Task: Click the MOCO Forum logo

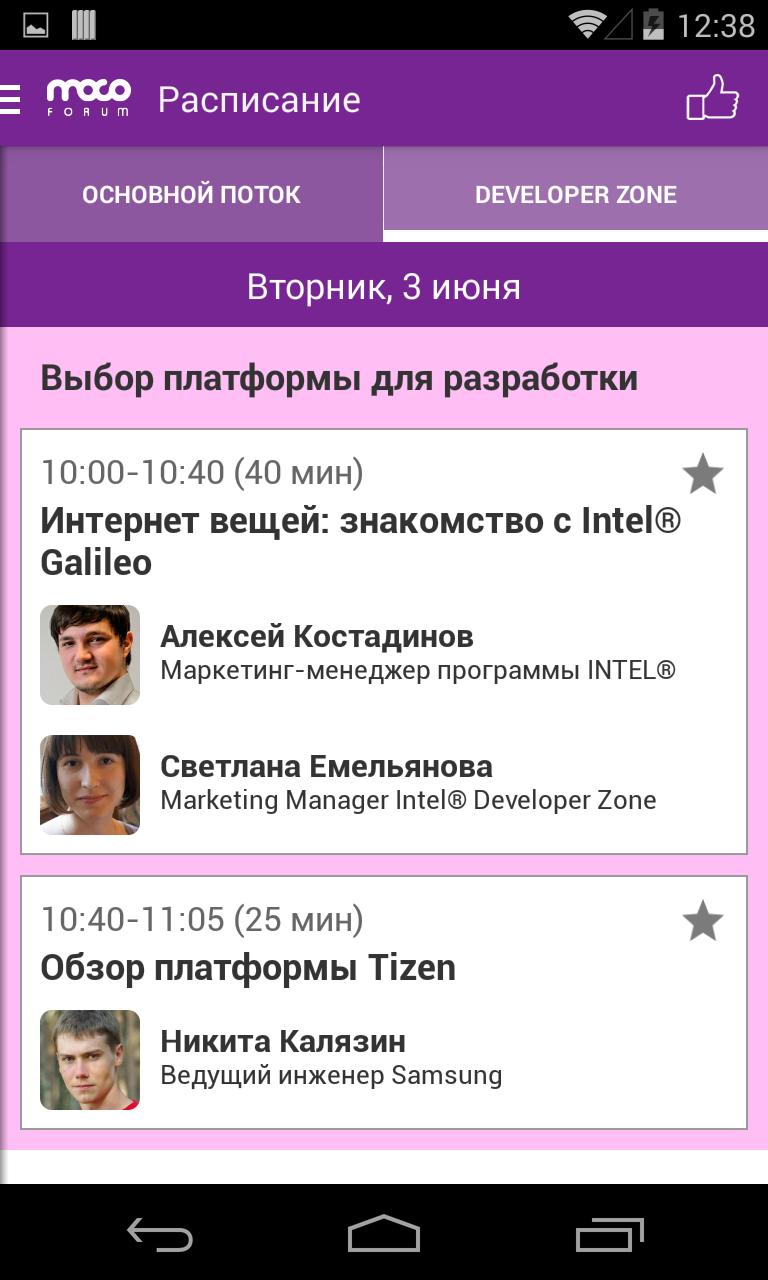Action: [88, 98]
